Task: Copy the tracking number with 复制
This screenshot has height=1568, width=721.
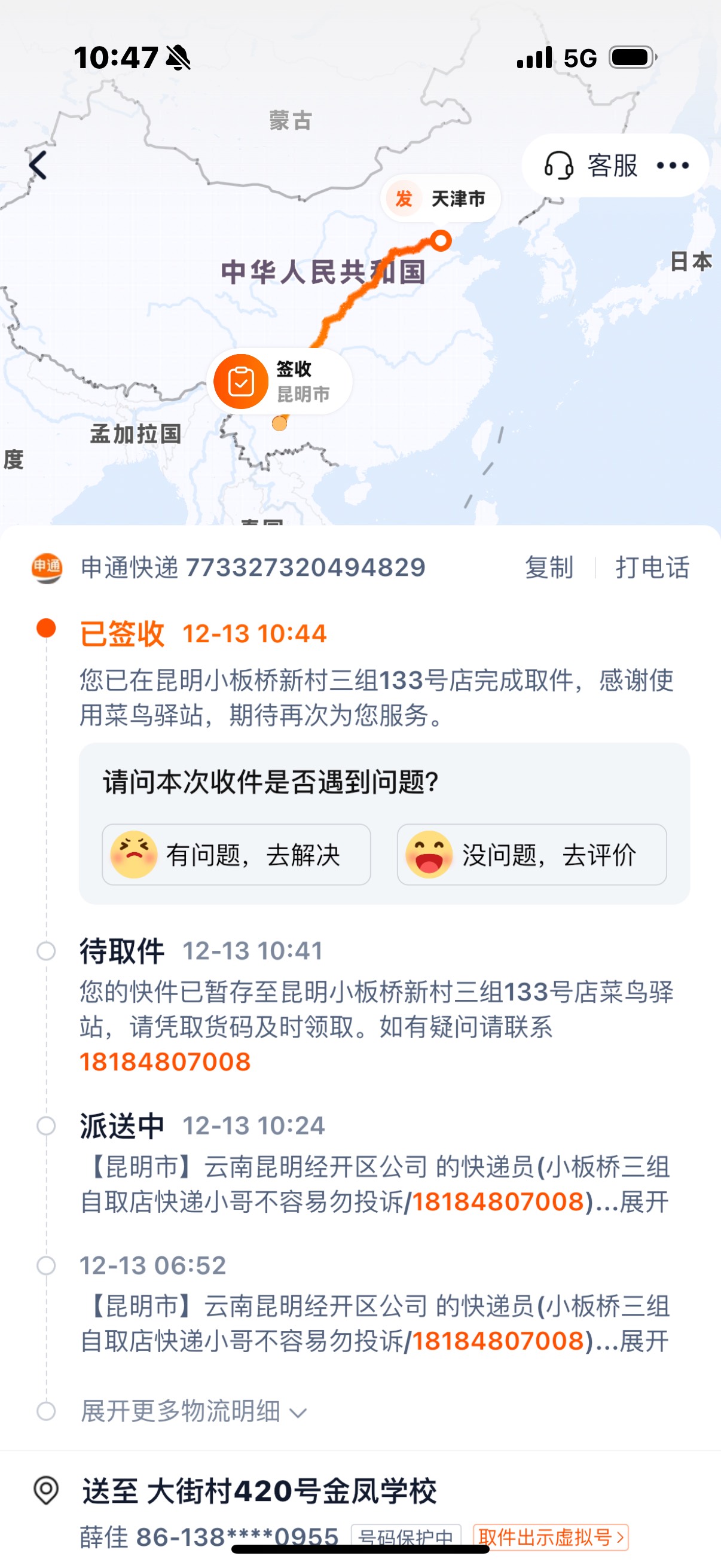Action: [549, 568]
